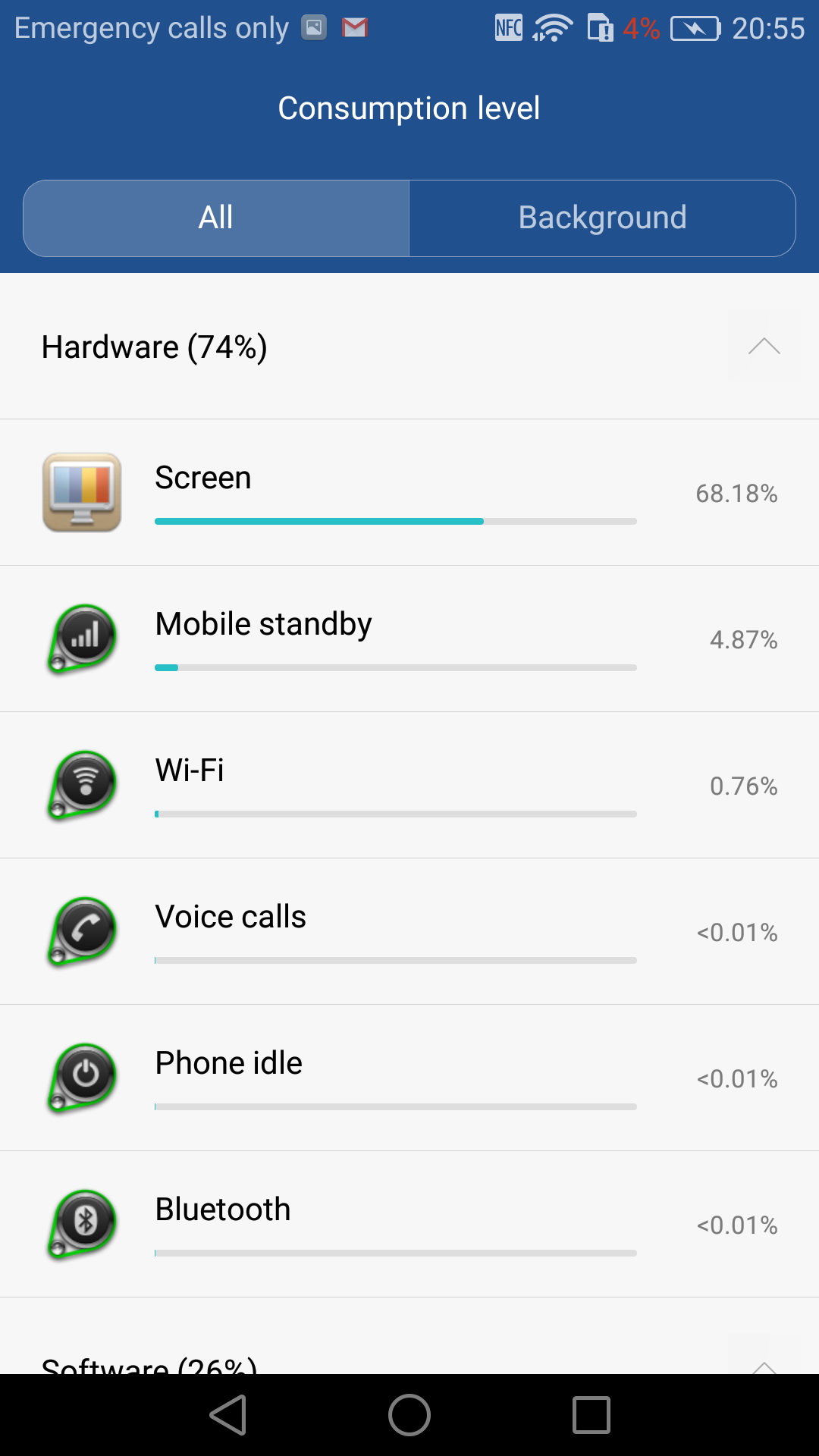This screenshot has height=1456, width=819.
Task: Open Mobile standby consumption details
Action: click(x=409, y=639)
